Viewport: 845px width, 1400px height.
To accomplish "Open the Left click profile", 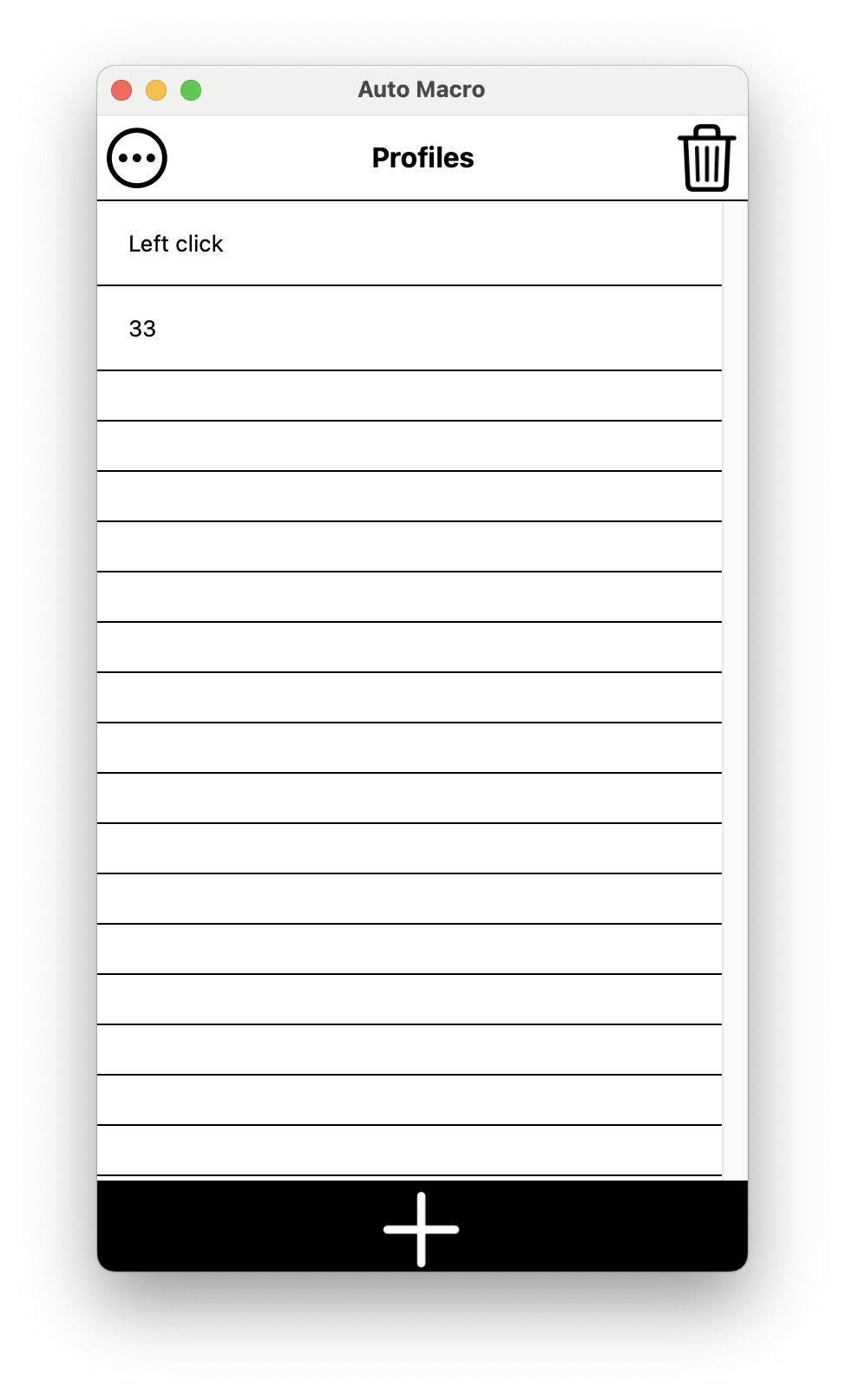I will [409, 244].
